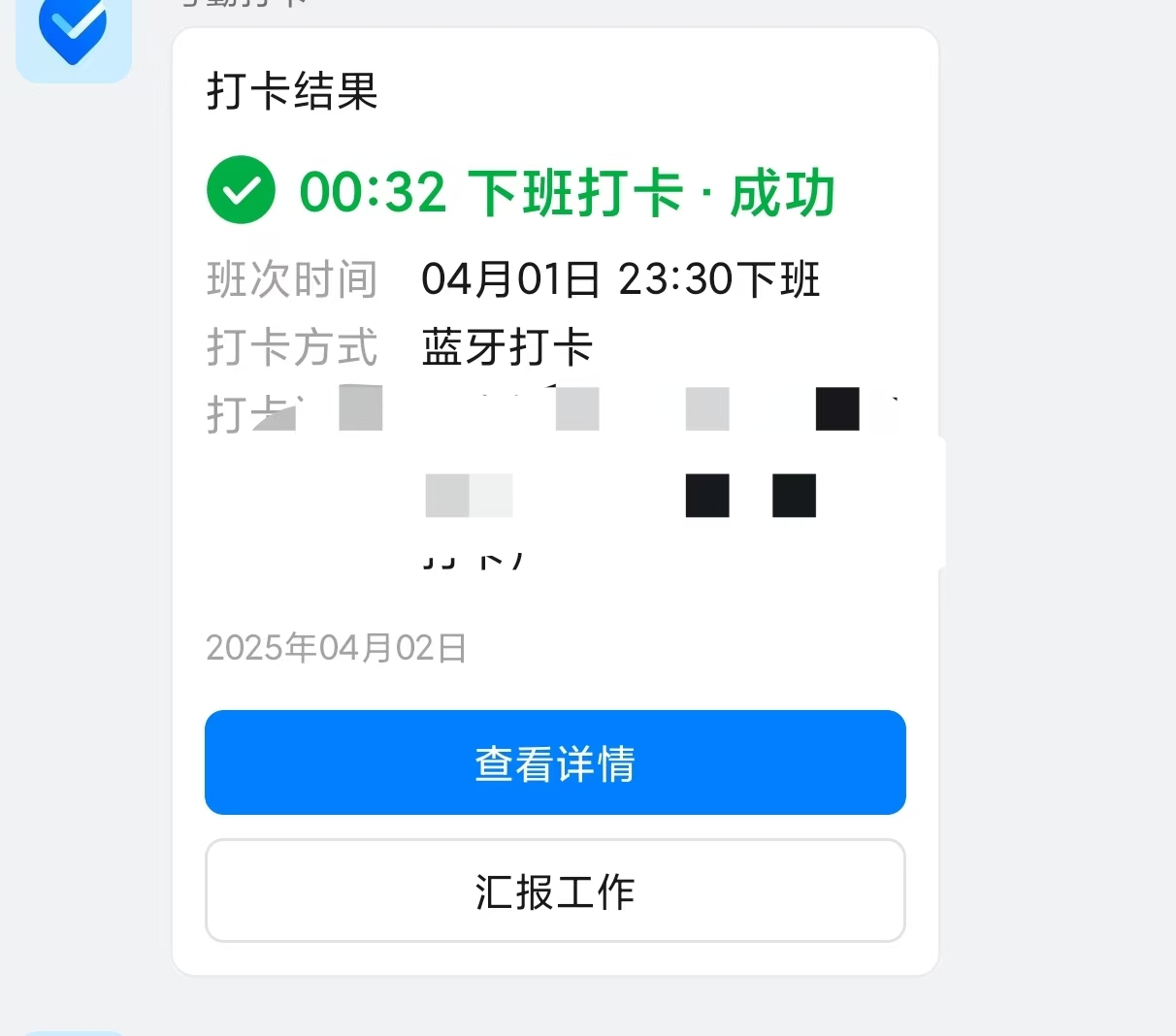Open 汇报工作 to report work
The height and width of the screenshot is (1036, 1176).
tap(555, 890)
